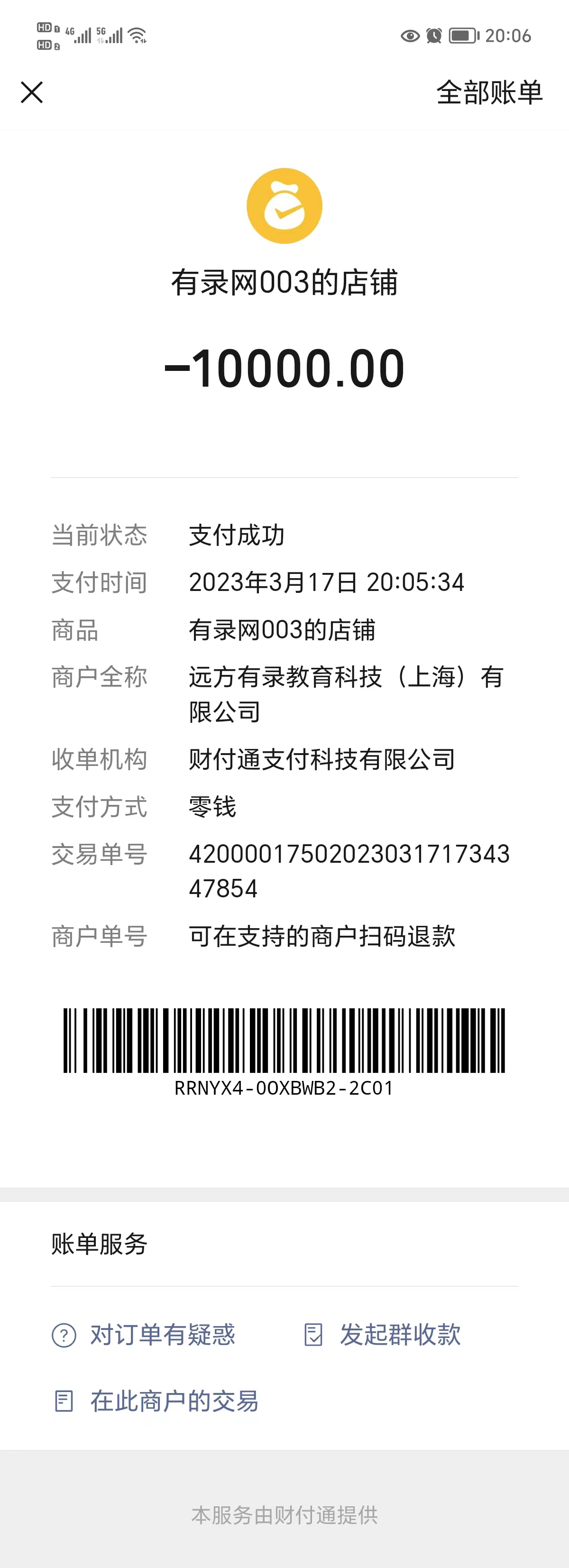View 在此商户的交易 merchant transactions

(156, 1401)
